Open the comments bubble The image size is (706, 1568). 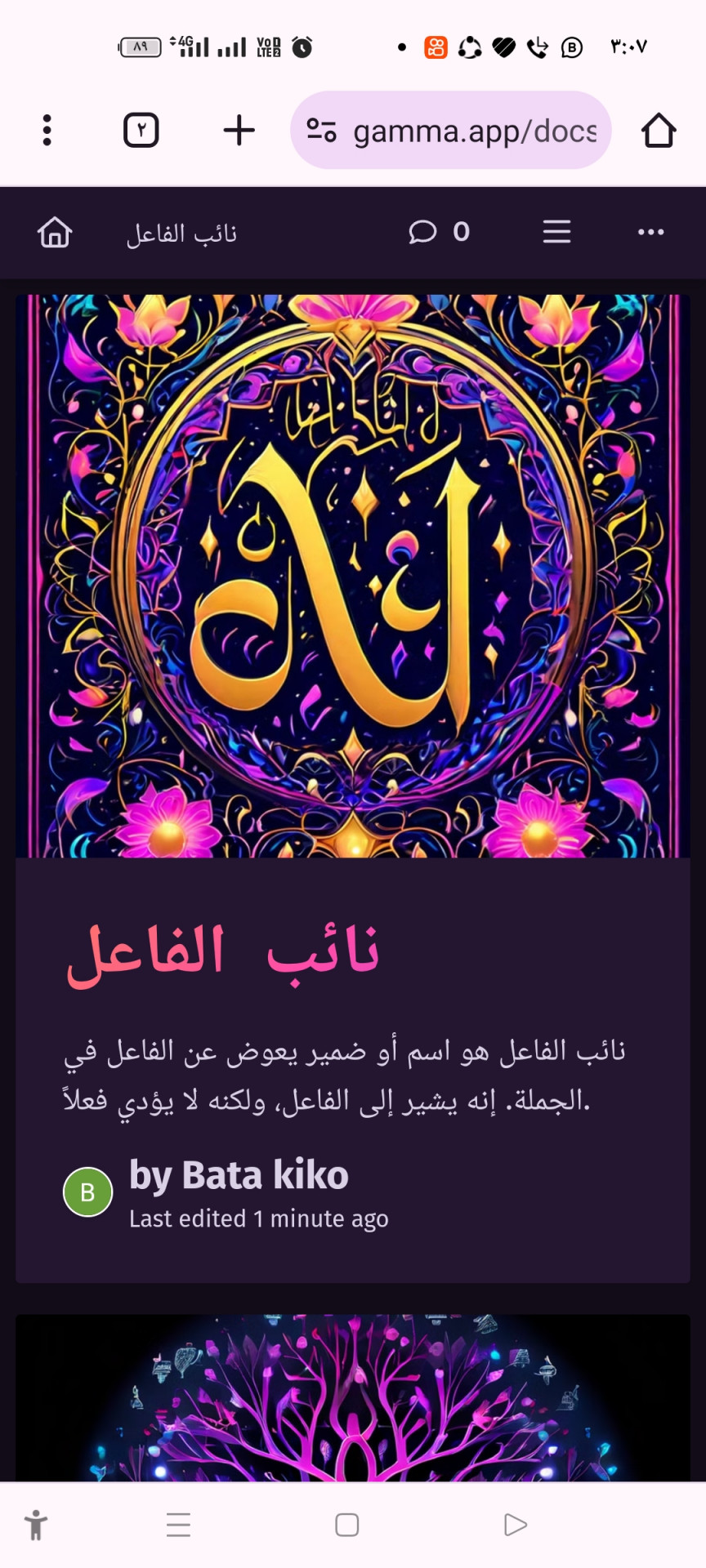point(423,233)
